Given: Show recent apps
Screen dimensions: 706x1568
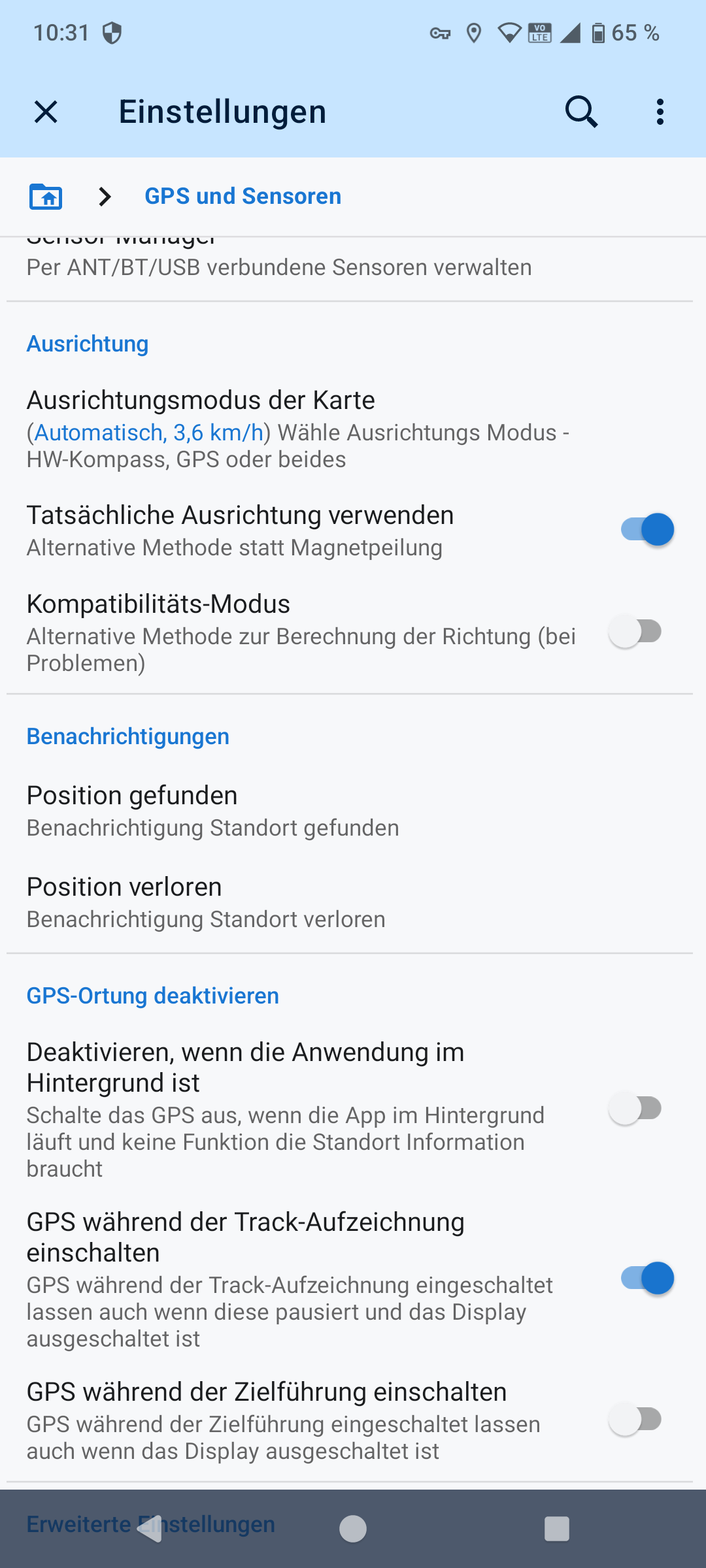Looking at the screenshot, I should [556, 1529].
